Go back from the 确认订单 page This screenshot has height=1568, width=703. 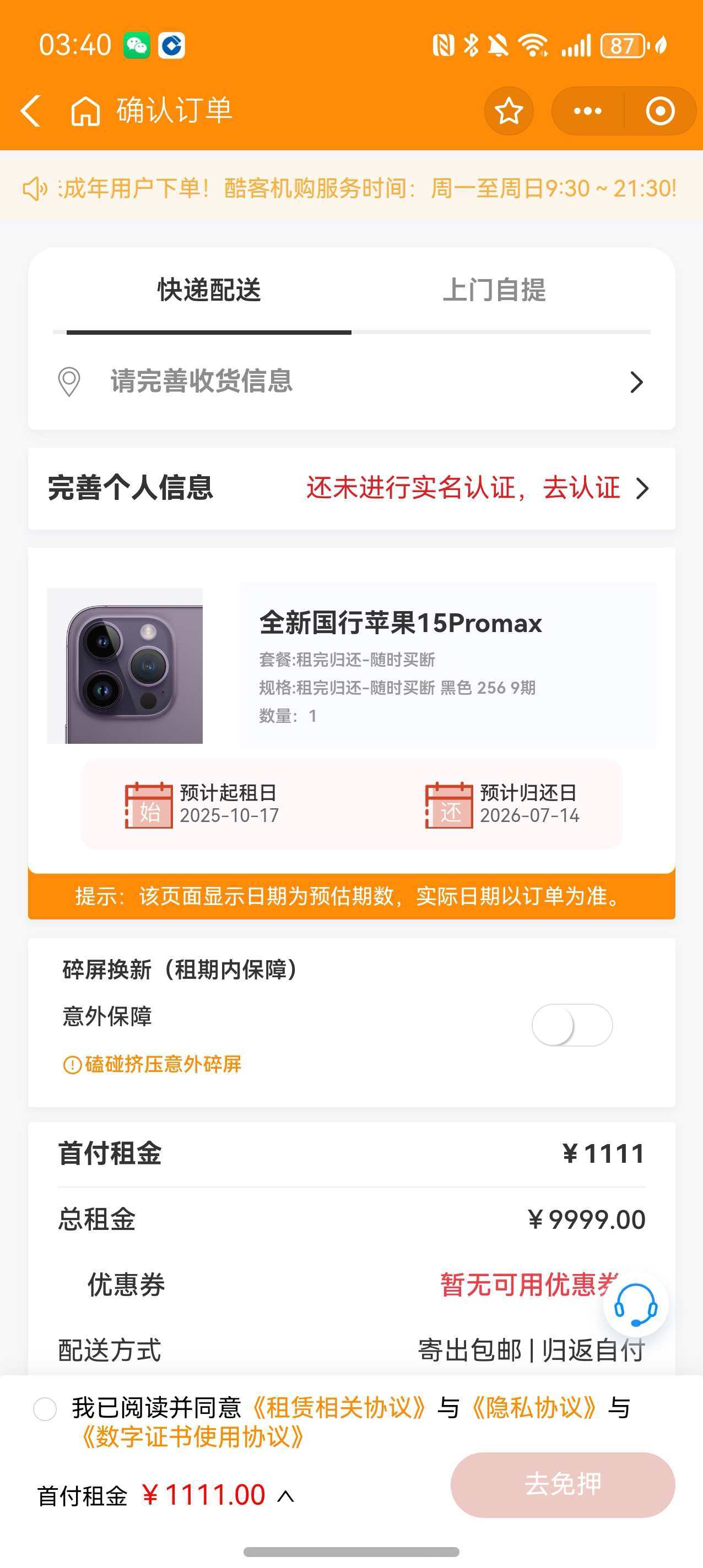[30, 111]
